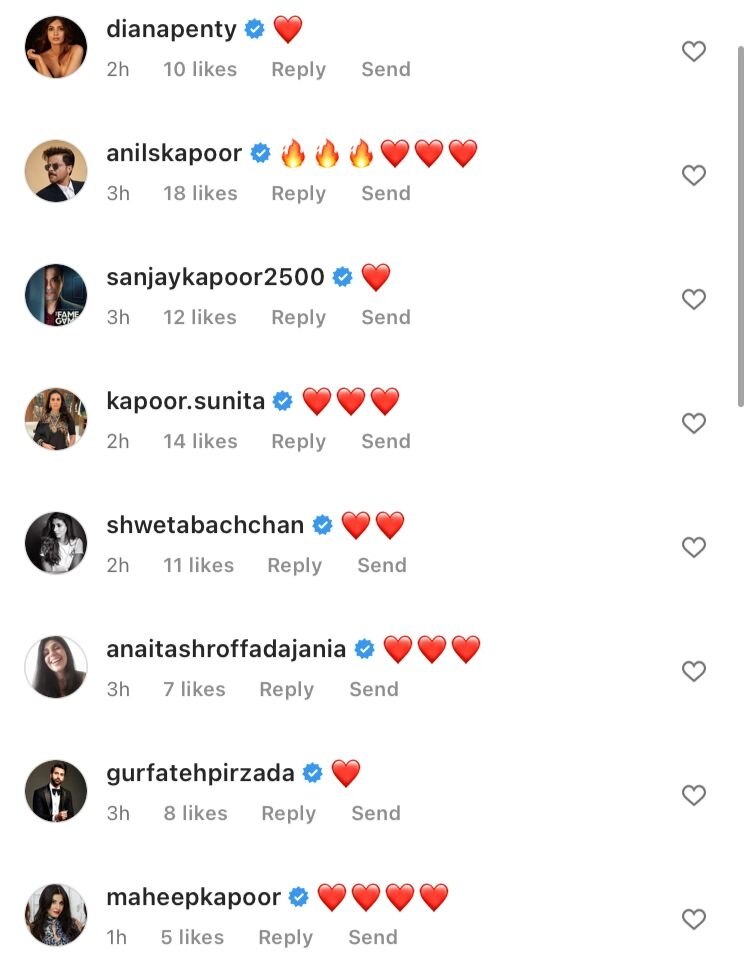Tap the heart beside kapoor.sunita's comment
750x967 pixels.
pos(694,424)
